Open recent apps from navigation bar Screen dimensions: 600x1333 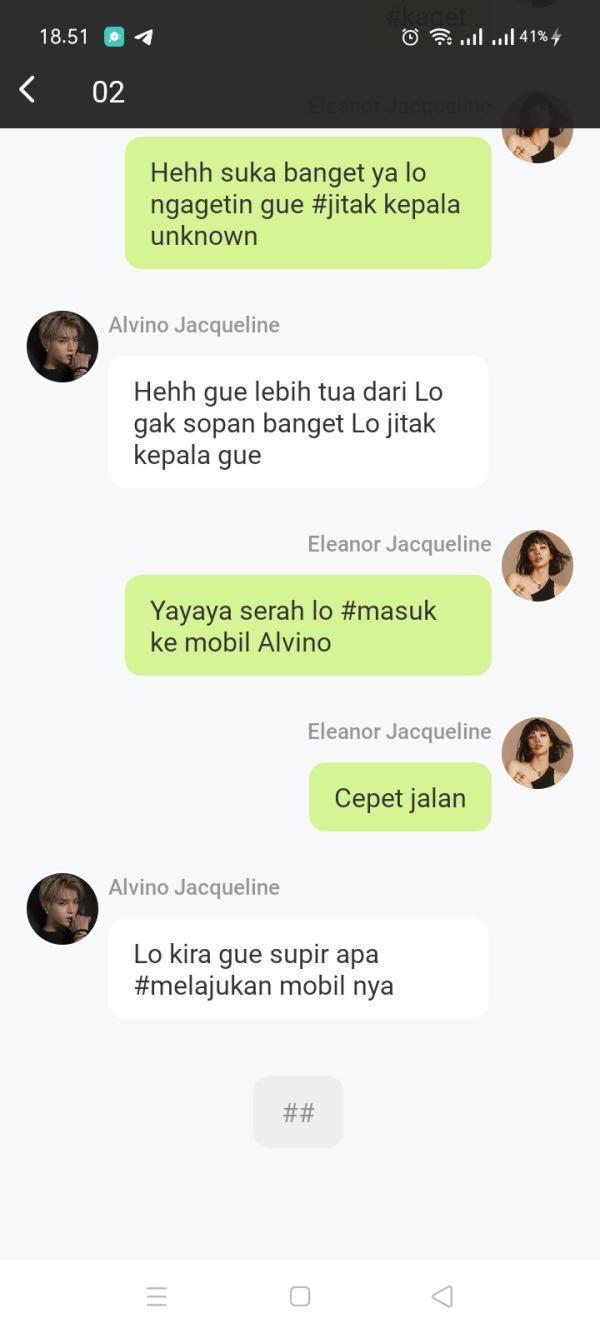tap(157, 1297)
